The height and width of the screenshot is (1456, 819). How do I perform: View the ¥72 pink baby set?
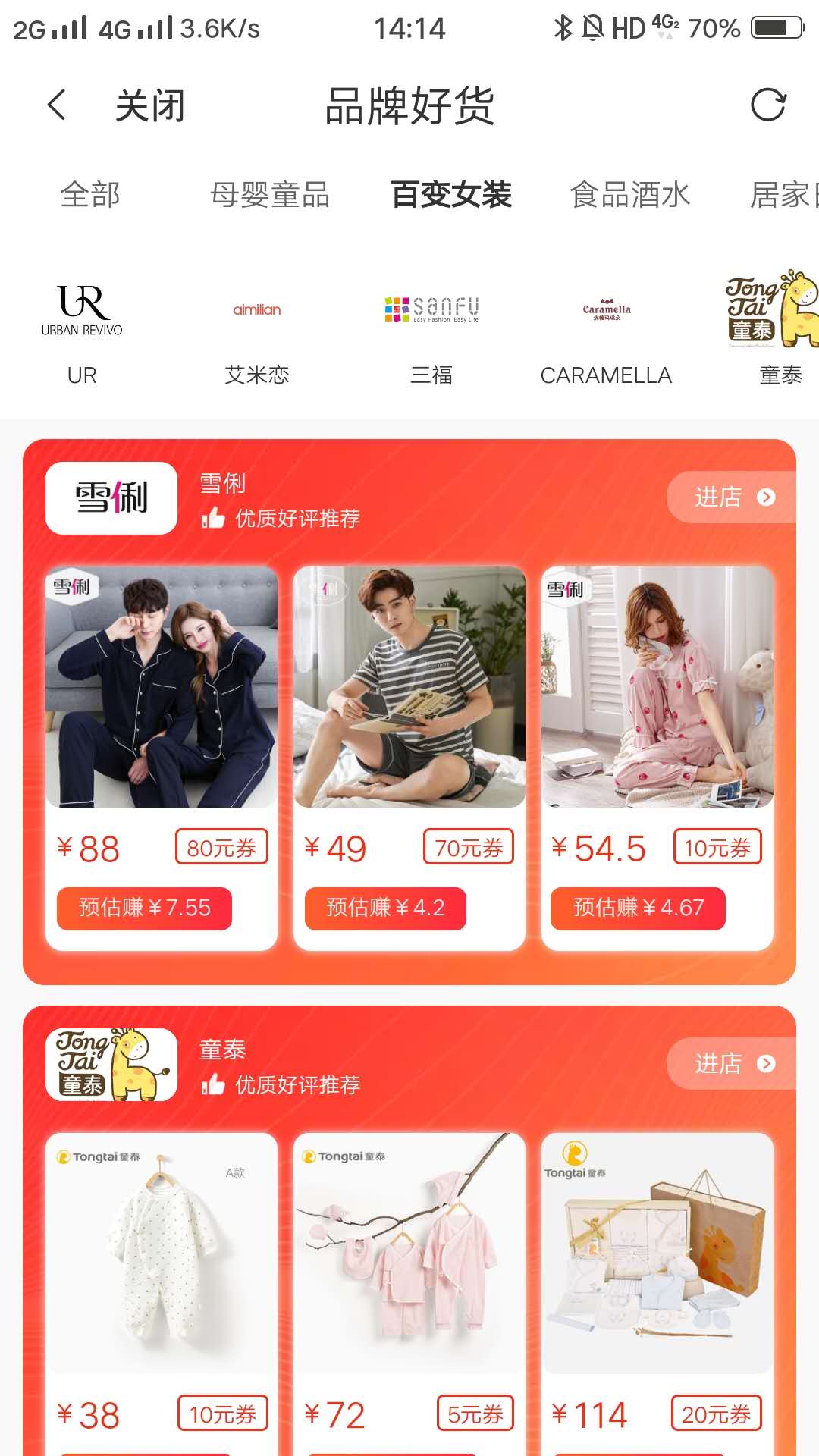click(x=409, y=1253)
